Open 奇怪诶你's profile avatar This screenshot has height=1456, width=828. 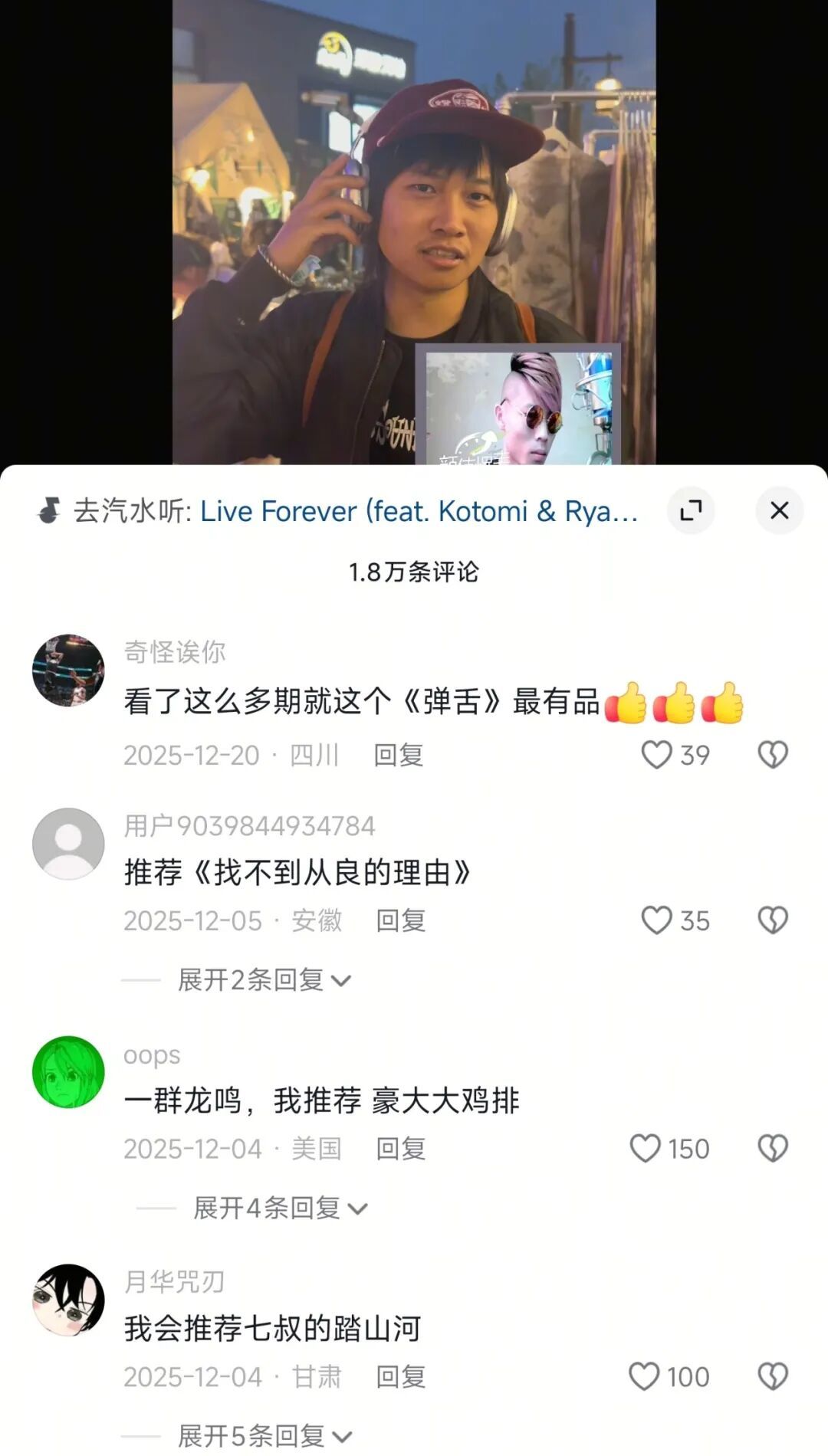point(68,670)
